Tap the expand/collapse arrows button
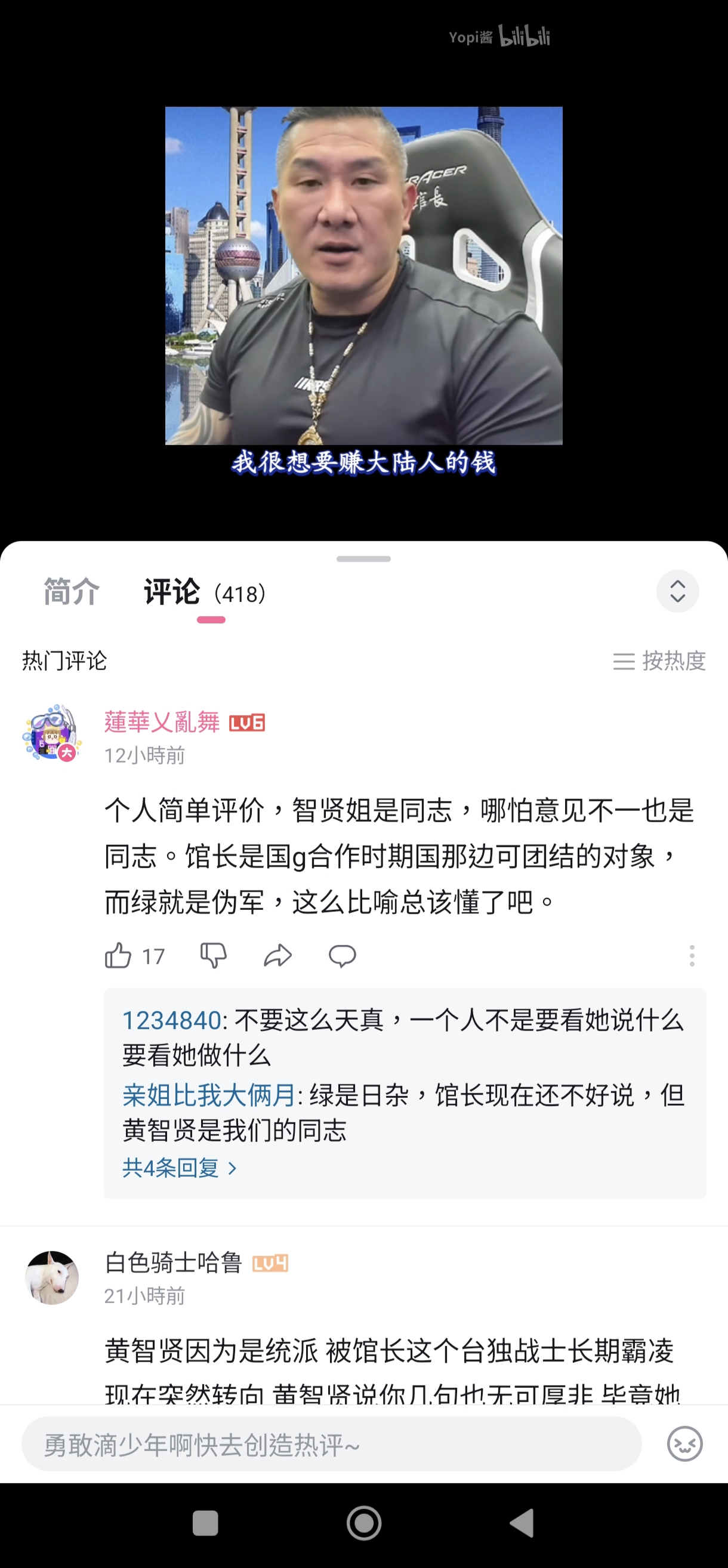Screen dimensions: 728x1568 (677, 591)
